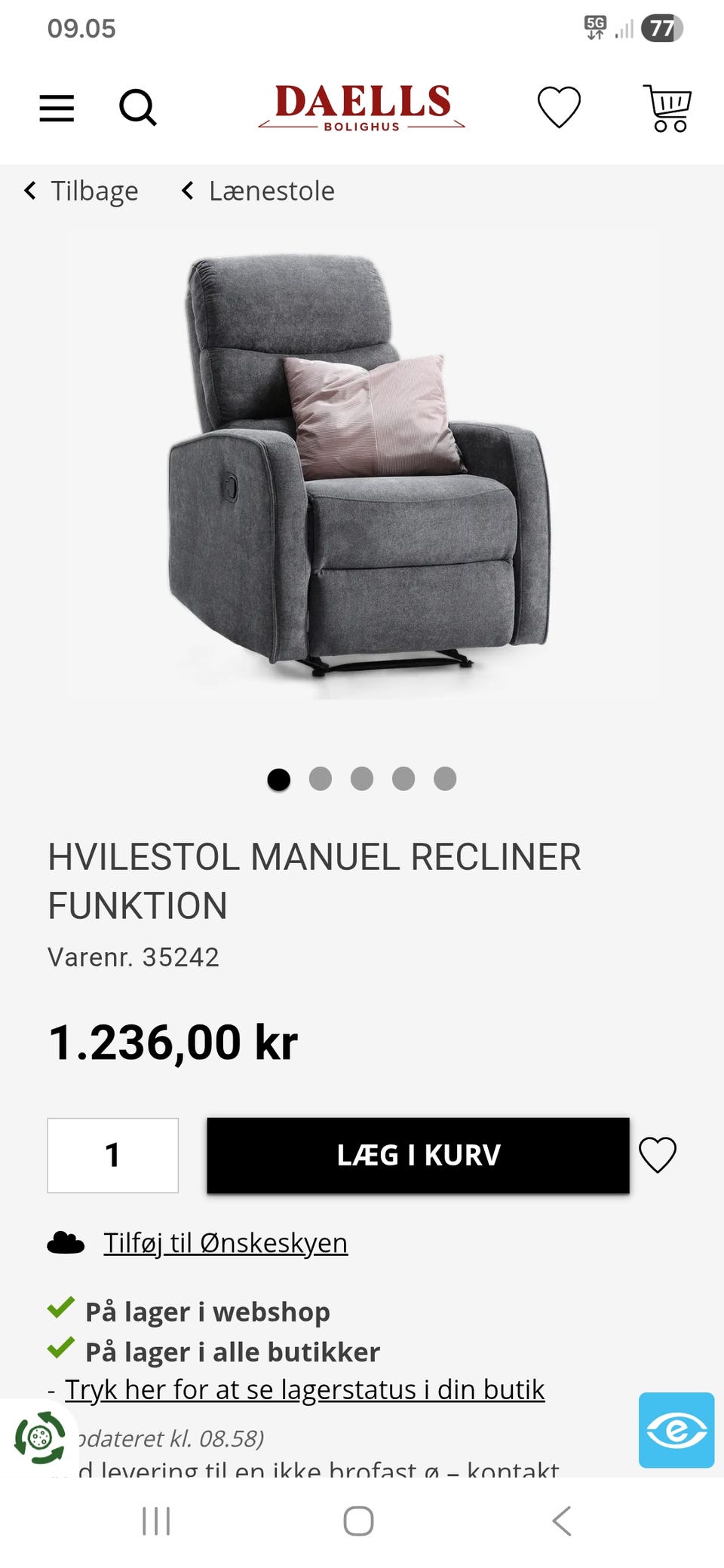Open the wishlist heart in header
The image size is (724, 1568).
pos(559,107)
